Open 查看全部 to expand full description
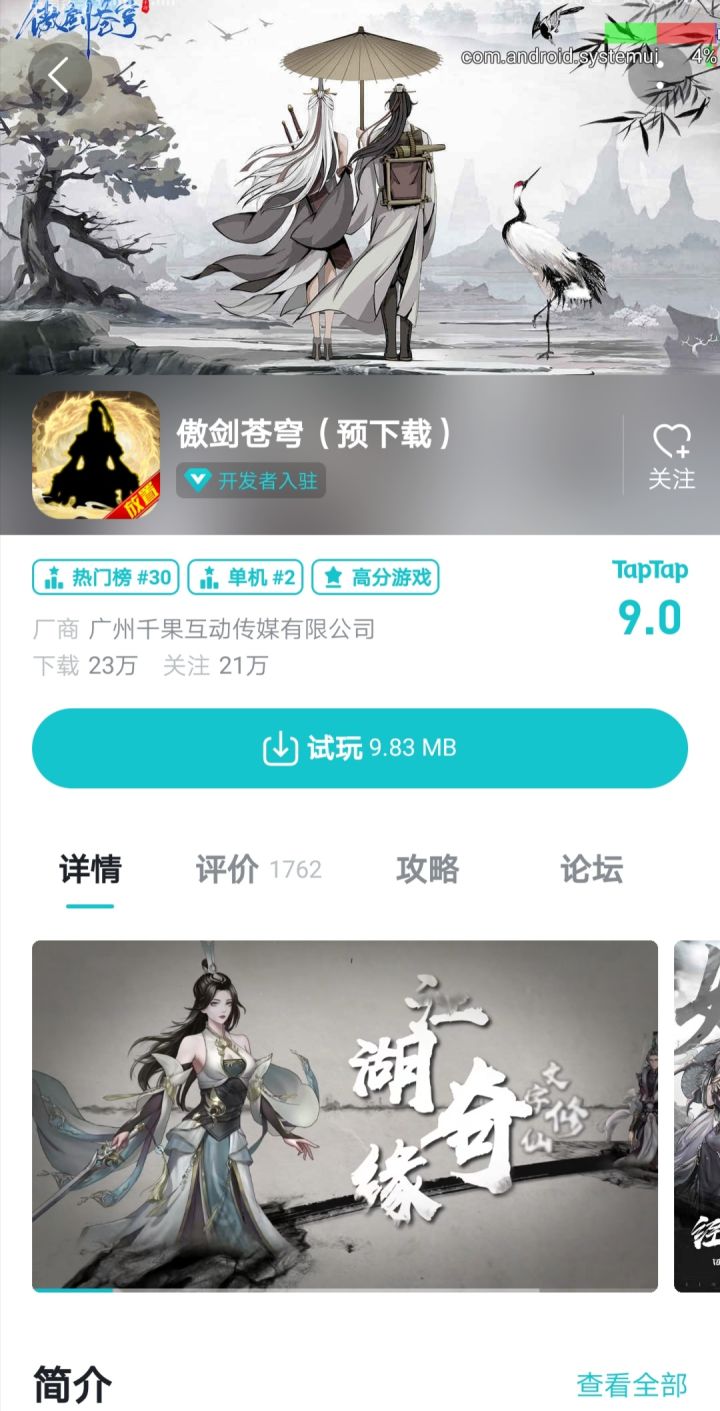The image size is (720, 1411). click(632, 1385)
